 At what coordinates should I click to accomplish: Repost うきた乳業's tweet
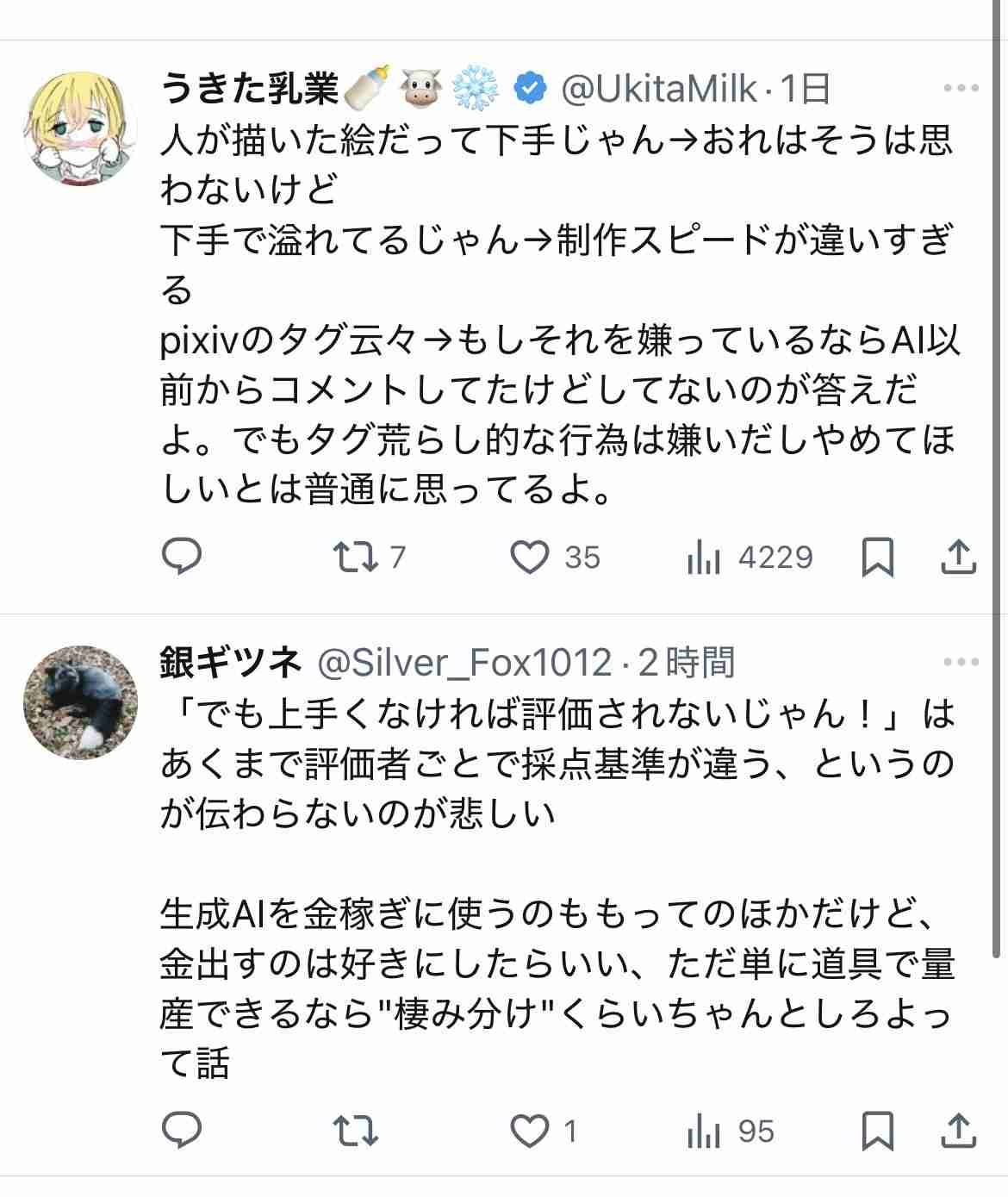point(356,558)
